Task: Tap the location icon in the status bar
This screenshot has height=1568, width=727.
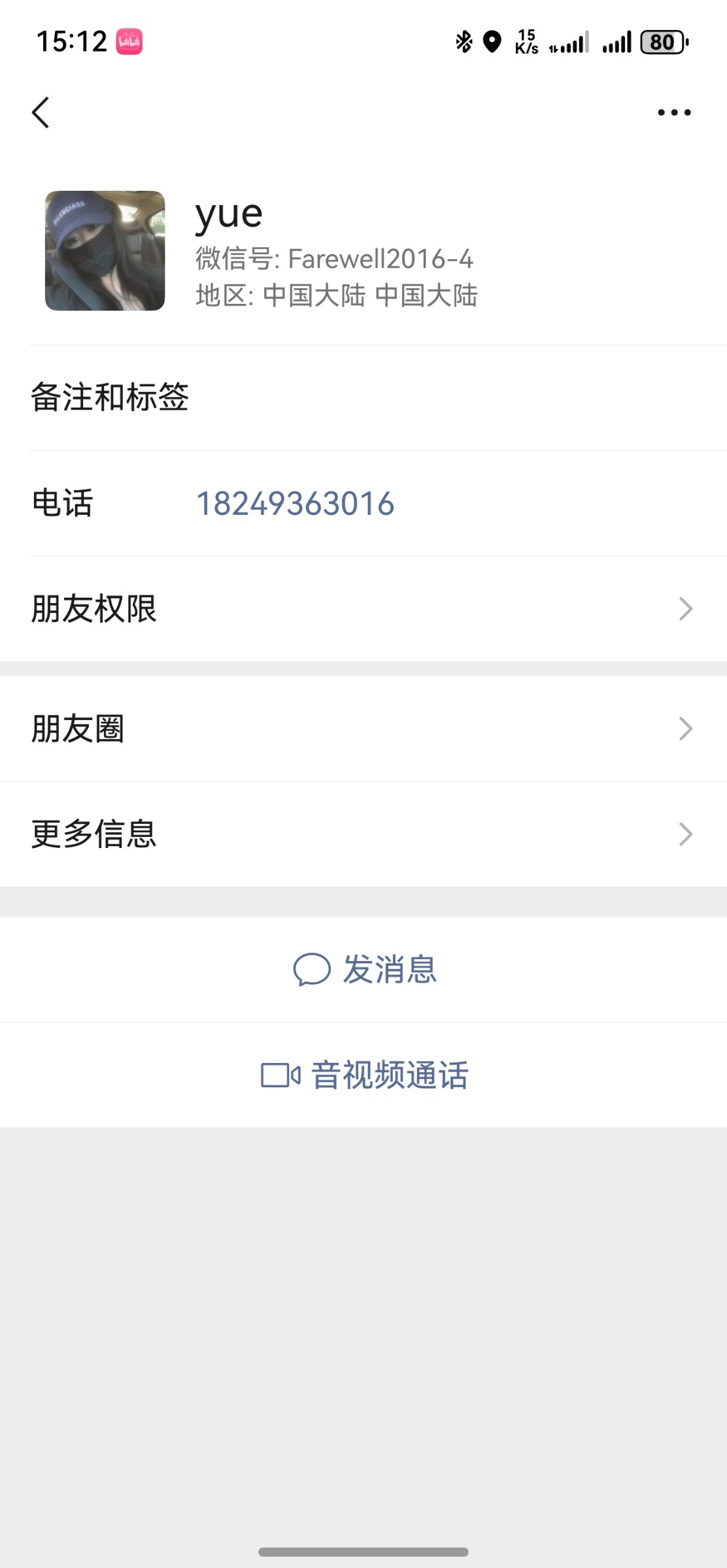Action: (x=492, y=41)
